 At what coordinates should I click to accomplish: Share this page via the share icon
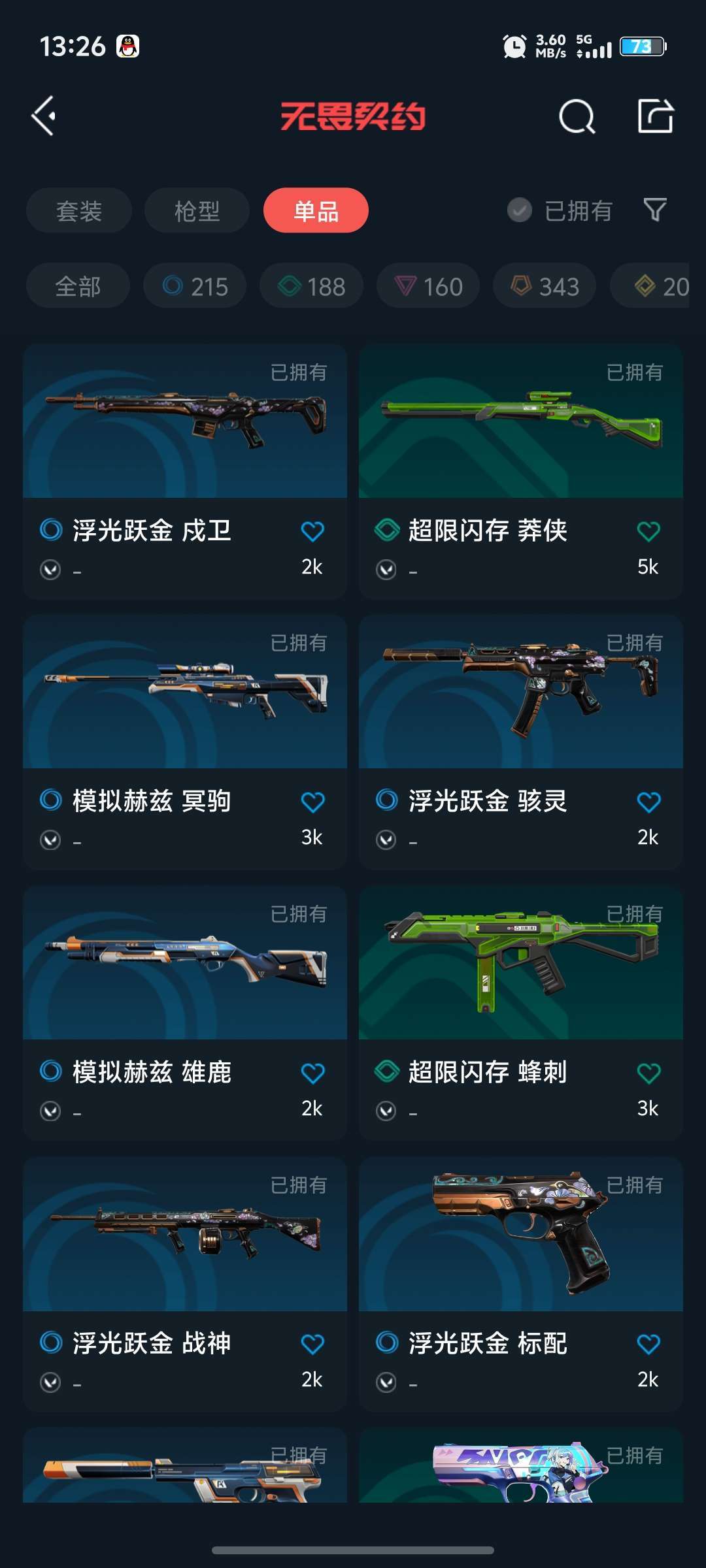click(x=655, y=117)
